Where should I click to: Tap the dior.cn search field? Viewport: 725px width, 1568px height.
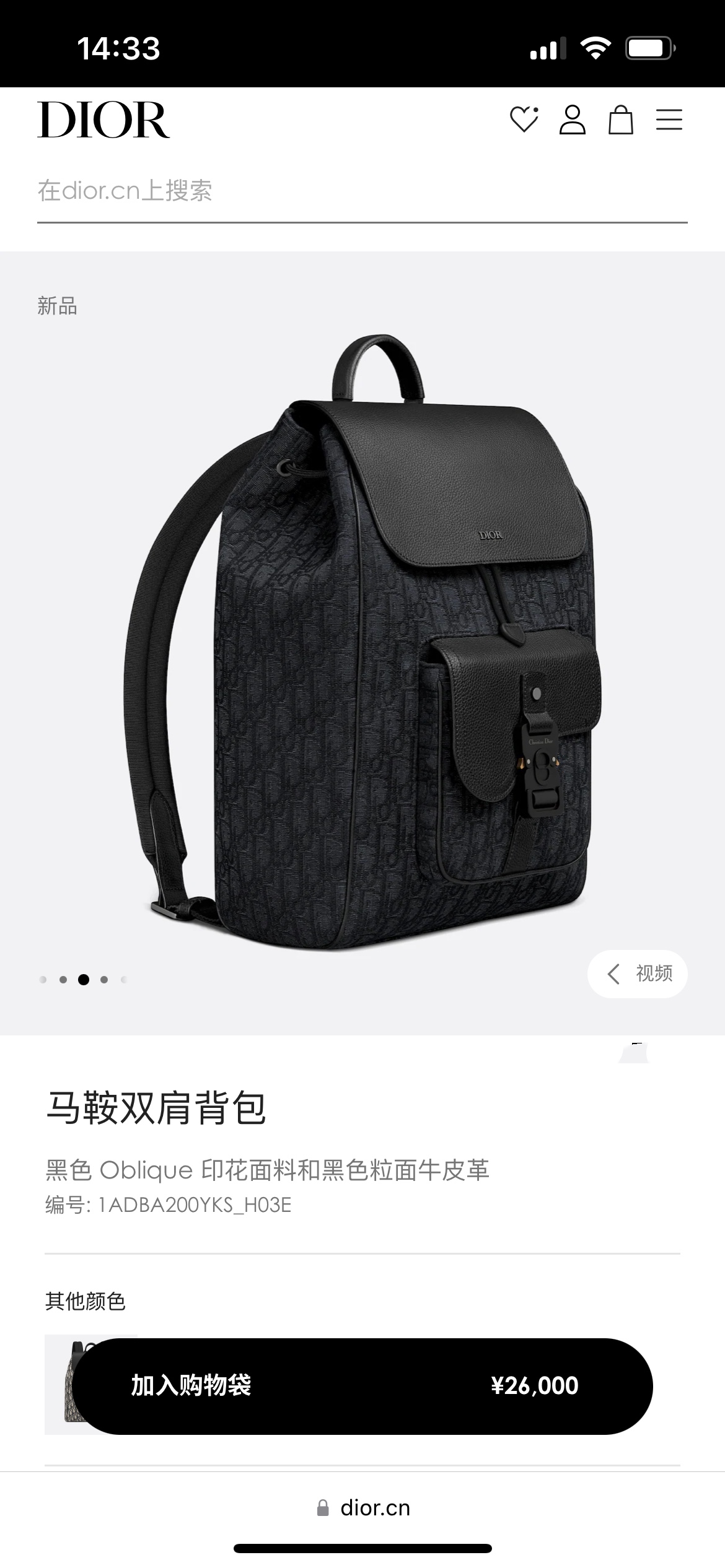pos(362,191)
